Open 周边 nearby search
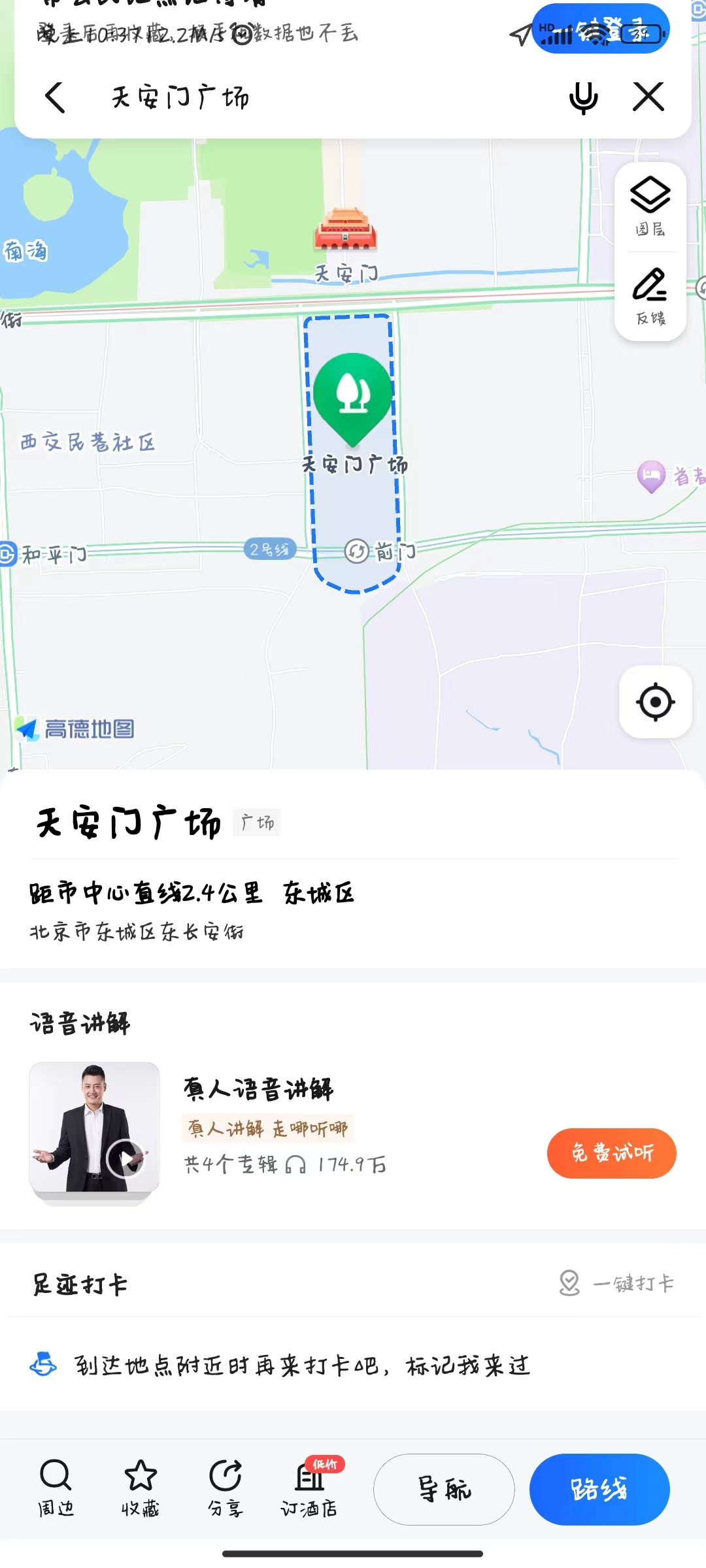The height and width of the screenshot is (1568, 706). click(56, 1490)
